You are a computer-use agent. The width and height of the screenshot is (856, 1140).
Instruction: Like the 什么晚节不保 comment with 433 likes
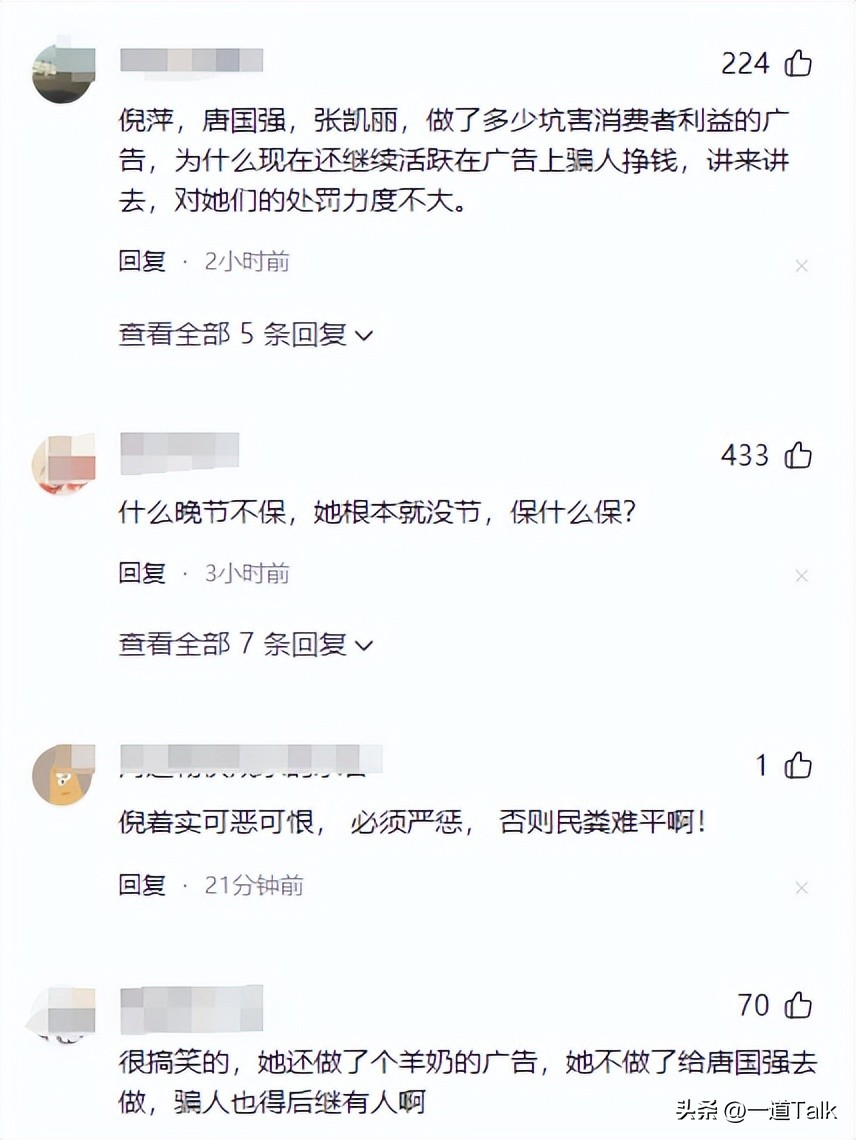tap(797, 456)
